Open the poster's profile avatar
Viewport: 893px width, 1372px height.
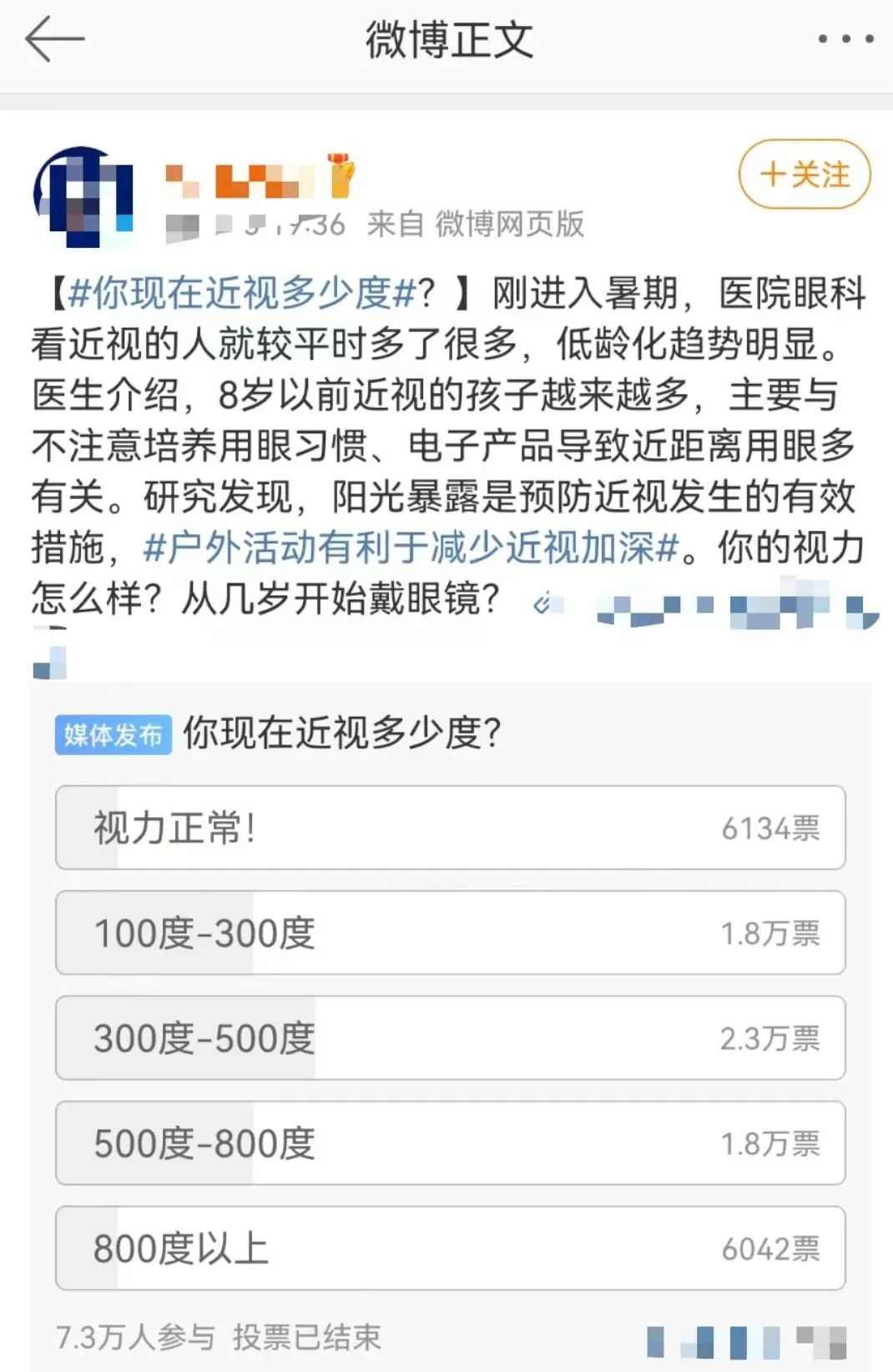[83, 197]
